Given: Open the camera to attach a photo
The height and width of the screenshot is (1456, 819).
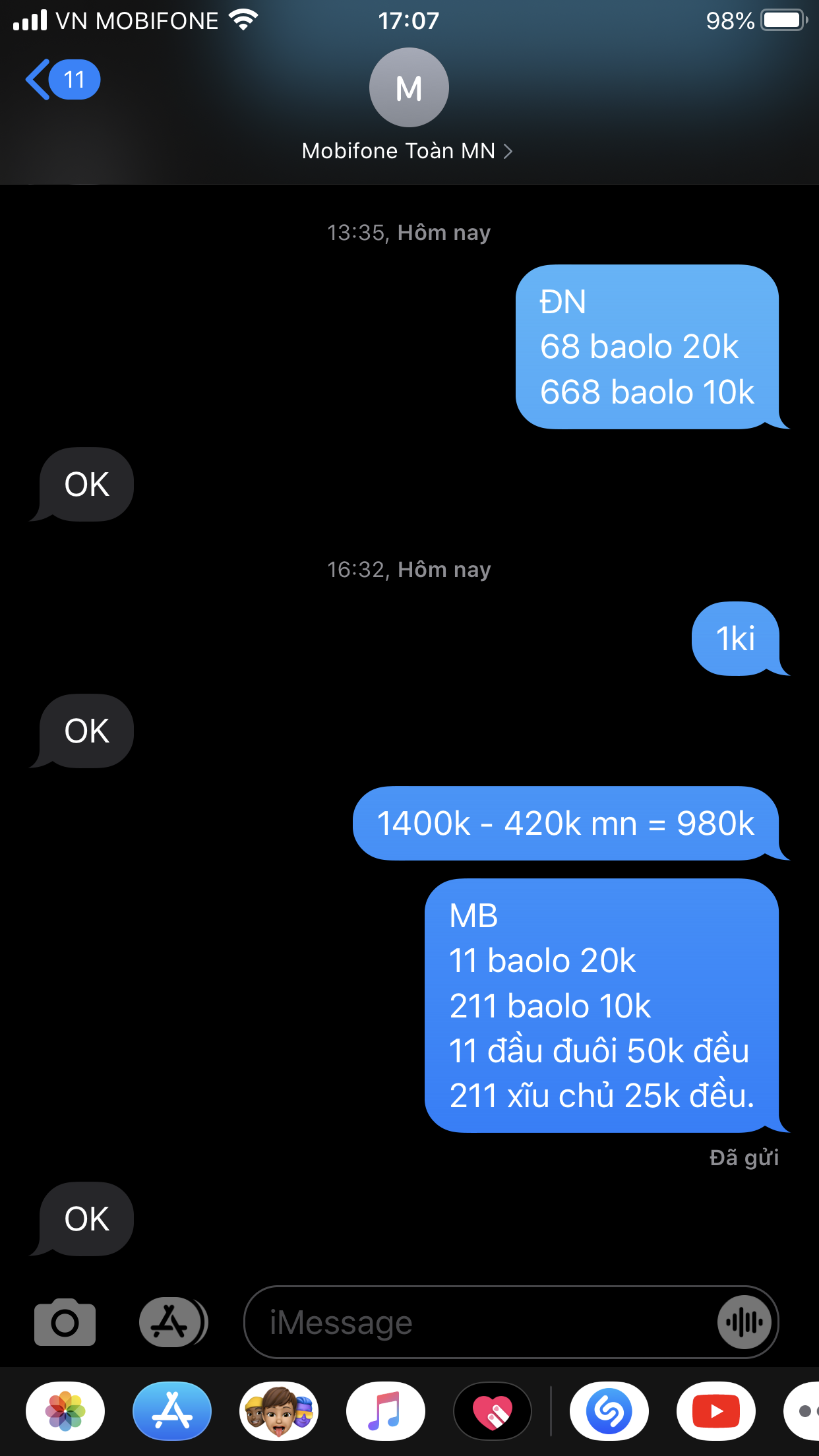Looking at the screenshot, I should tap(65, 1321).
